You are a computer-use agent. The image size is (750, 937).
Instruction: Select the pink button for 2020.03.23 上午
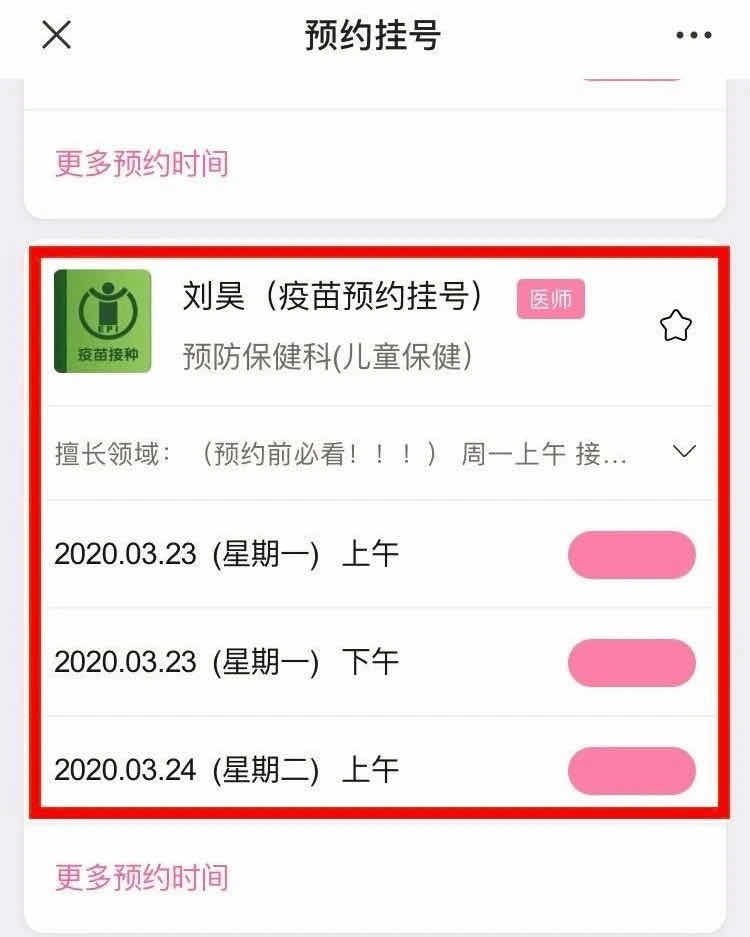(631, 555)
